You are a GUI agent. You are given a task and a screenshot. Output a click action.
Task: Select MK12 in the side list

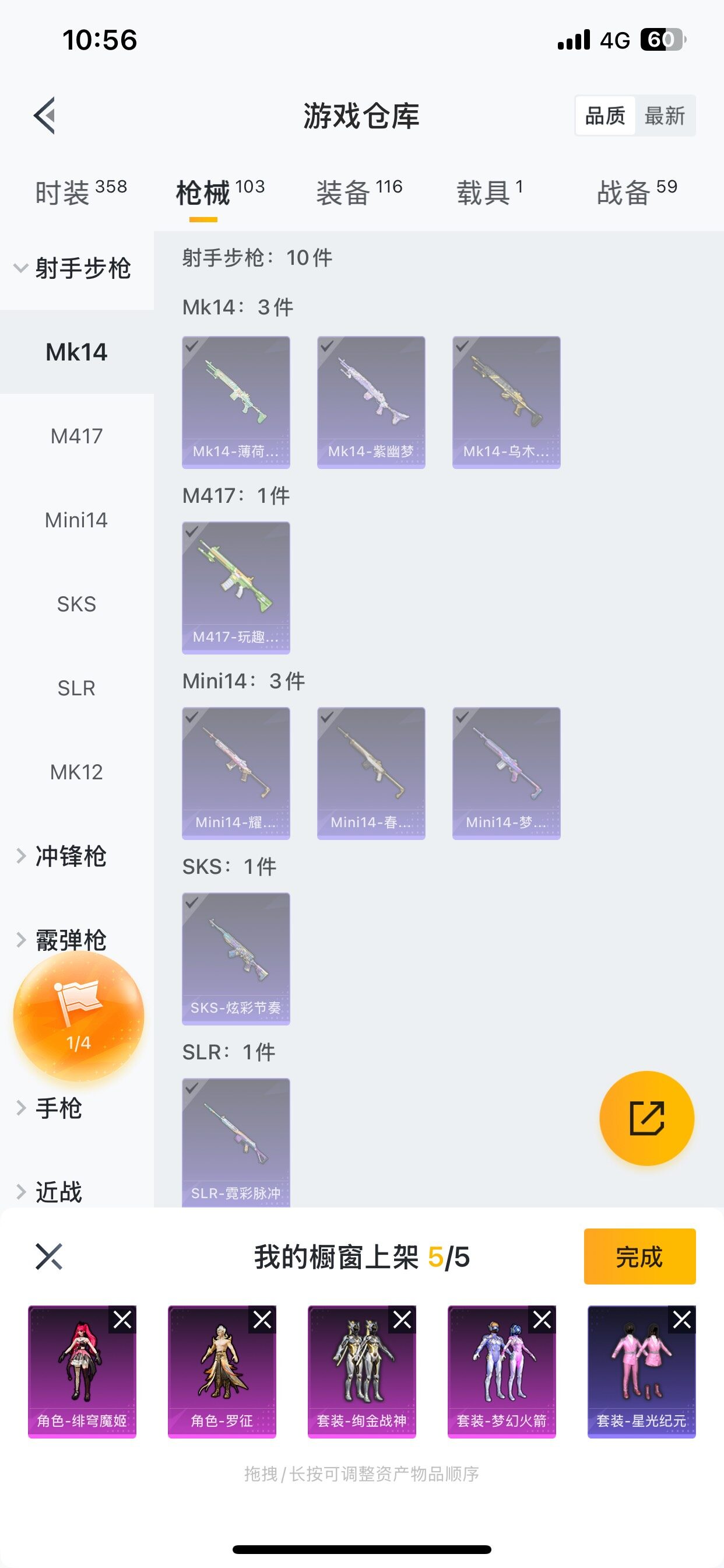pos(77,772)
